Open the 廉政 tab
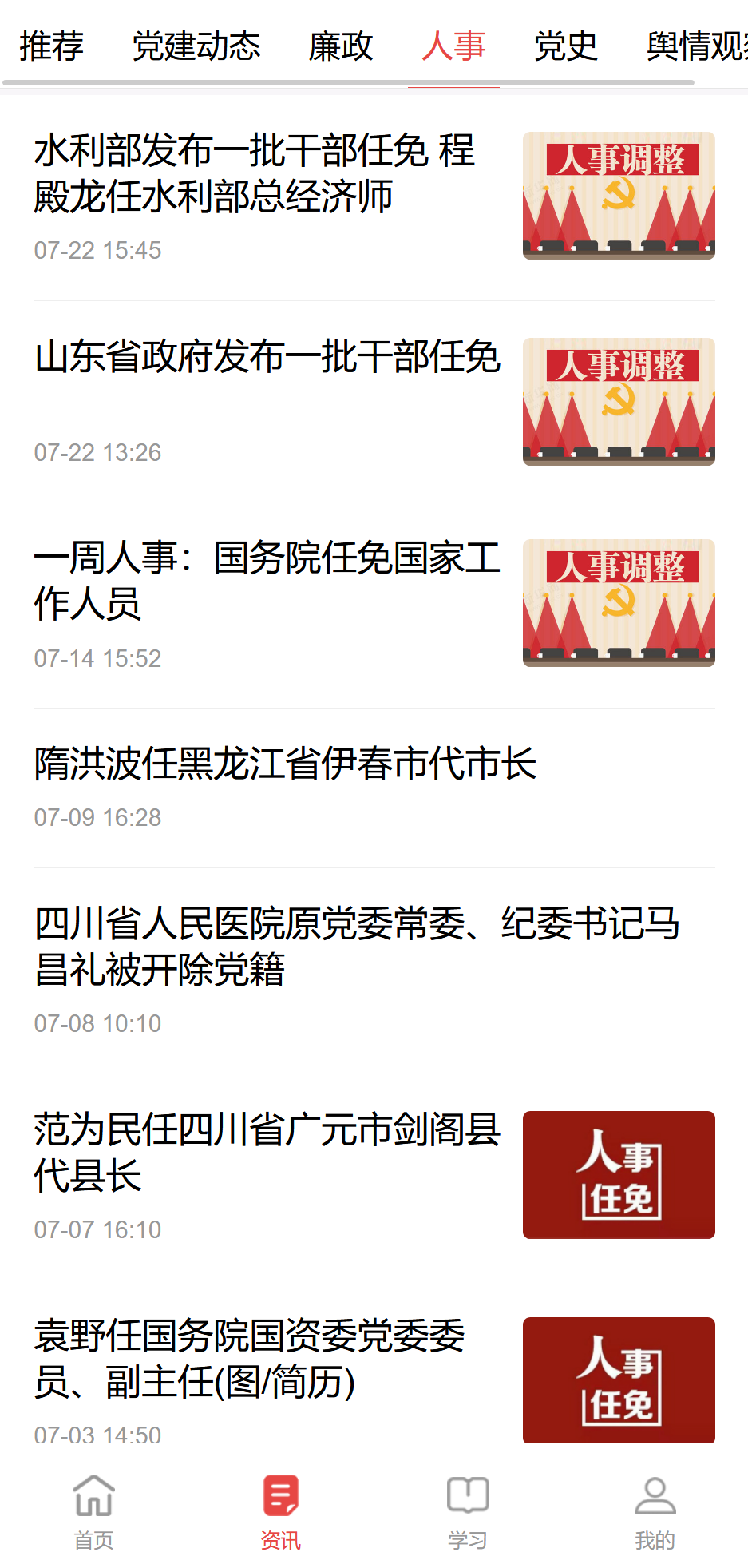Screen dimensions: 748x1568 341,46
